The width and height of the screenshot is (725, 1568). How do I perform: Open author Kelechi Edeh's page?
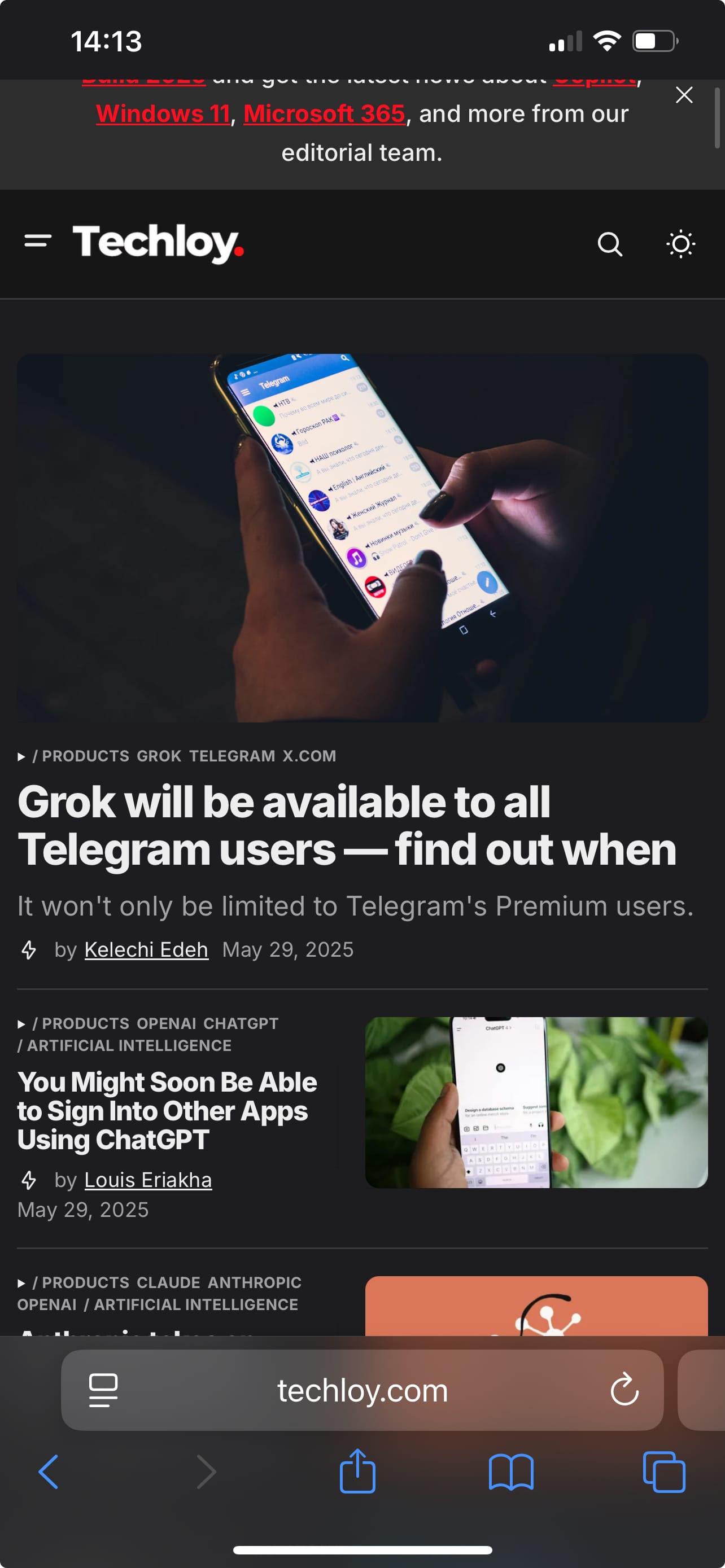tap(146, 949)
